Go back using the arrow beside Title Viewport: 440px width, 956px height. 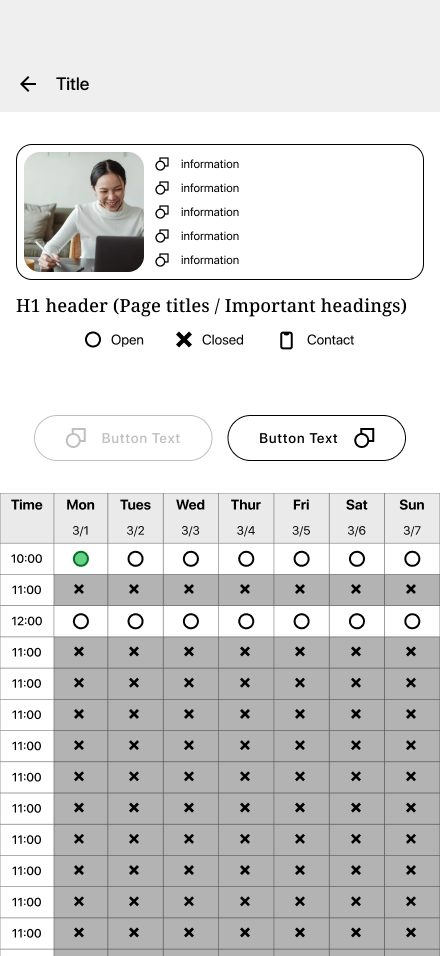coord(28,84)
